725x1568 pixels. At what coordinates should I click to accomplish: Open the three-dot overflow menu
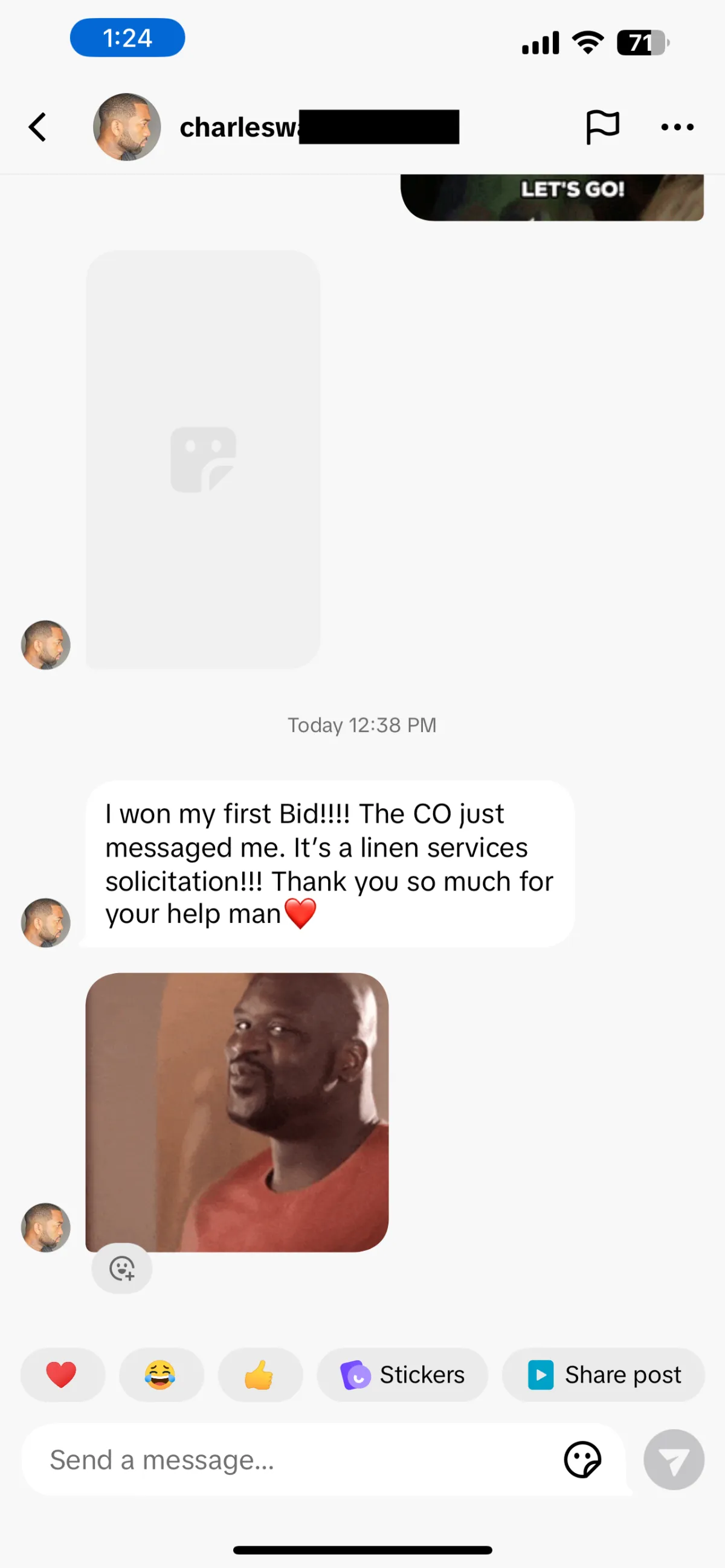point(677,127)
